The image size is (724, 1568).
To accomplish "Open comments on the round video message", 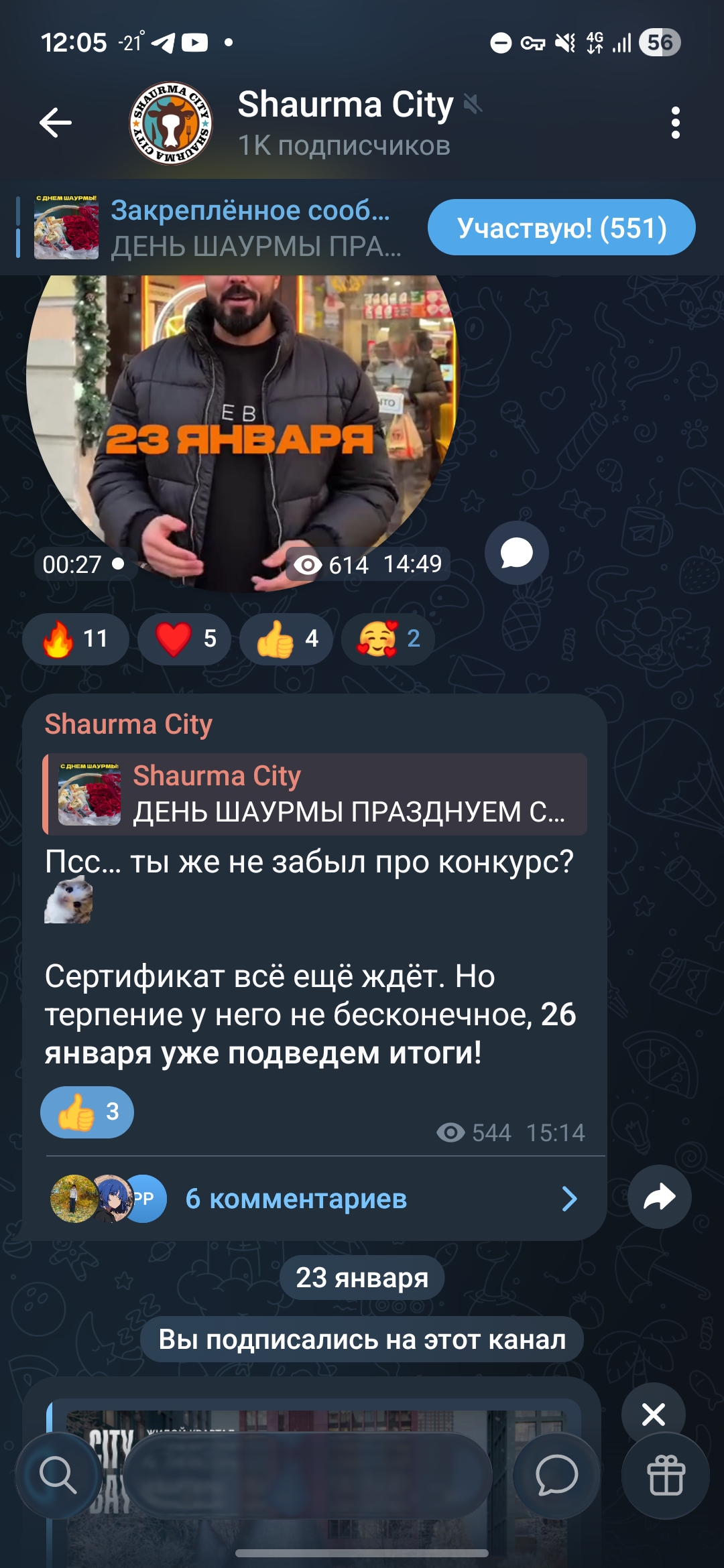I will [516, 553].
